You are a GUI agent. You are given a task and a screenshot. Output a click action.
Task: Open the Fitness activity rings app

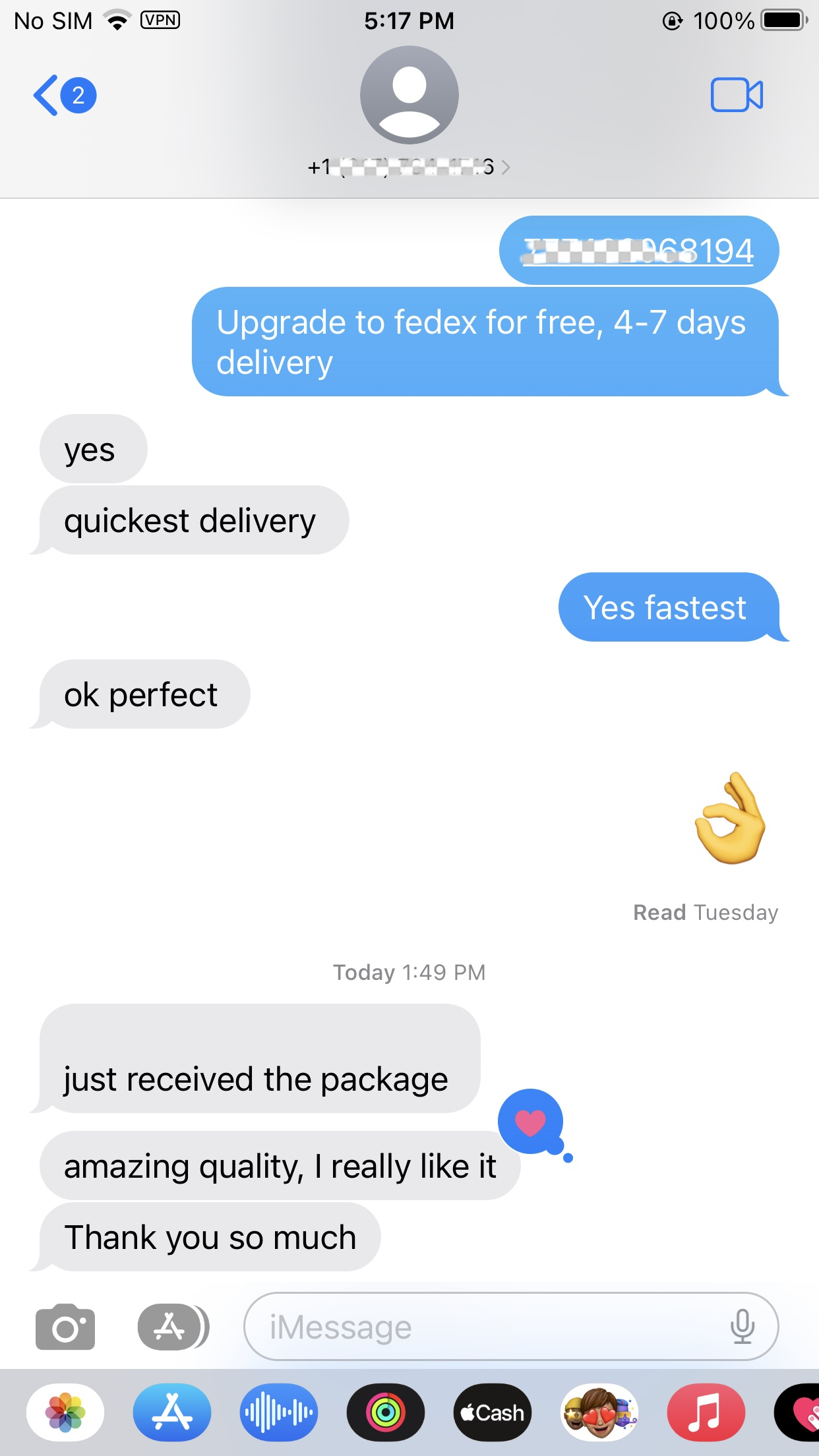click(386, 1412)
